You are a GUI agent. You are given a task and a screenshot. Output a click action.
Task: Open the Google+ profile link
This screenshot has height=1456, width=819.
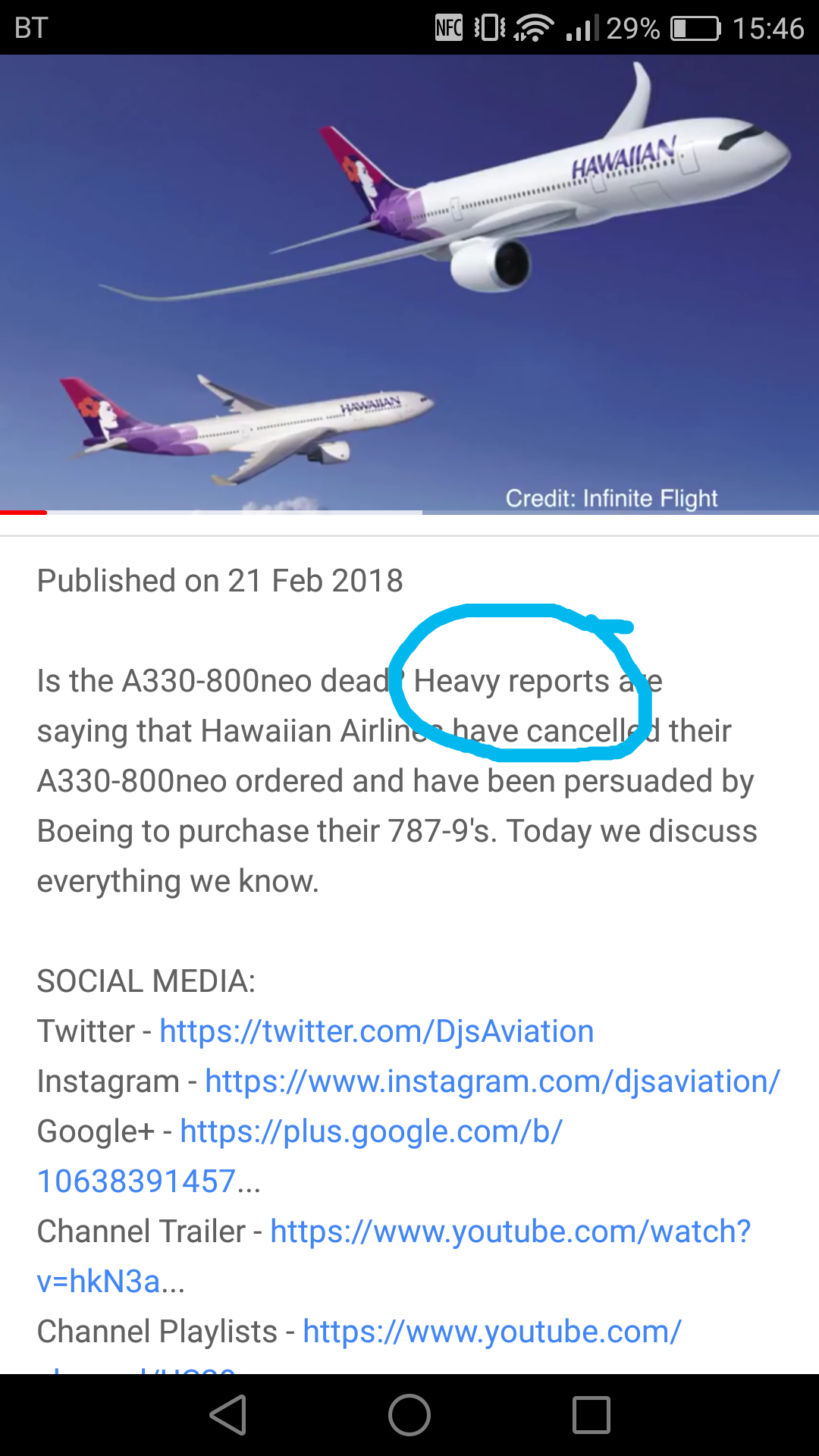pyautogui.click(x=370, y=1131)
